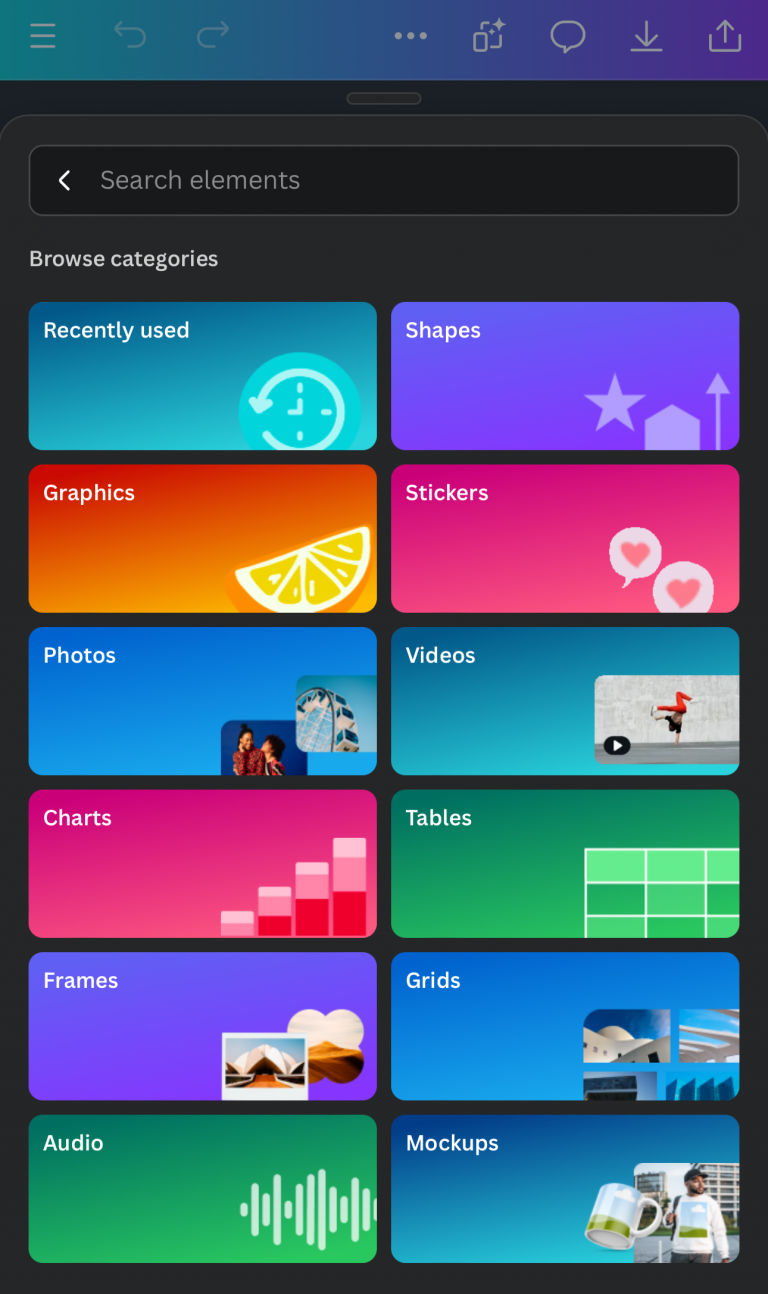Browse the Audio elements
768x1294 pixels.
(202, 1189)
